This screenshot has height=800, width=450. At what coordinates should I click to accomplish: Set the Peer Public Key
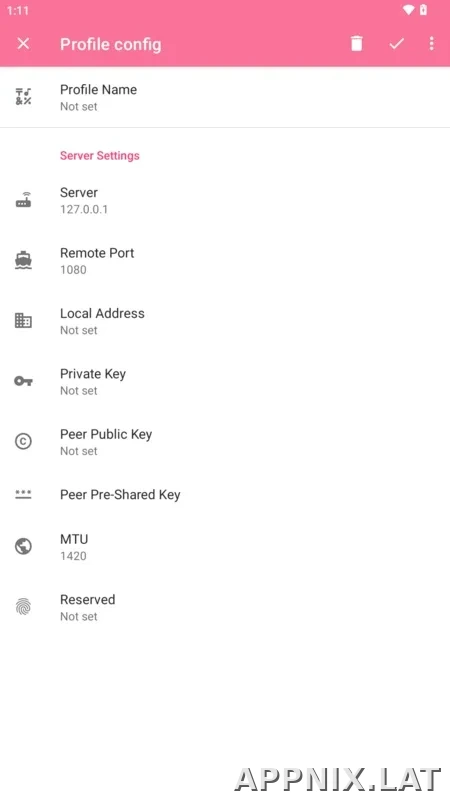[x=225, y=442]
